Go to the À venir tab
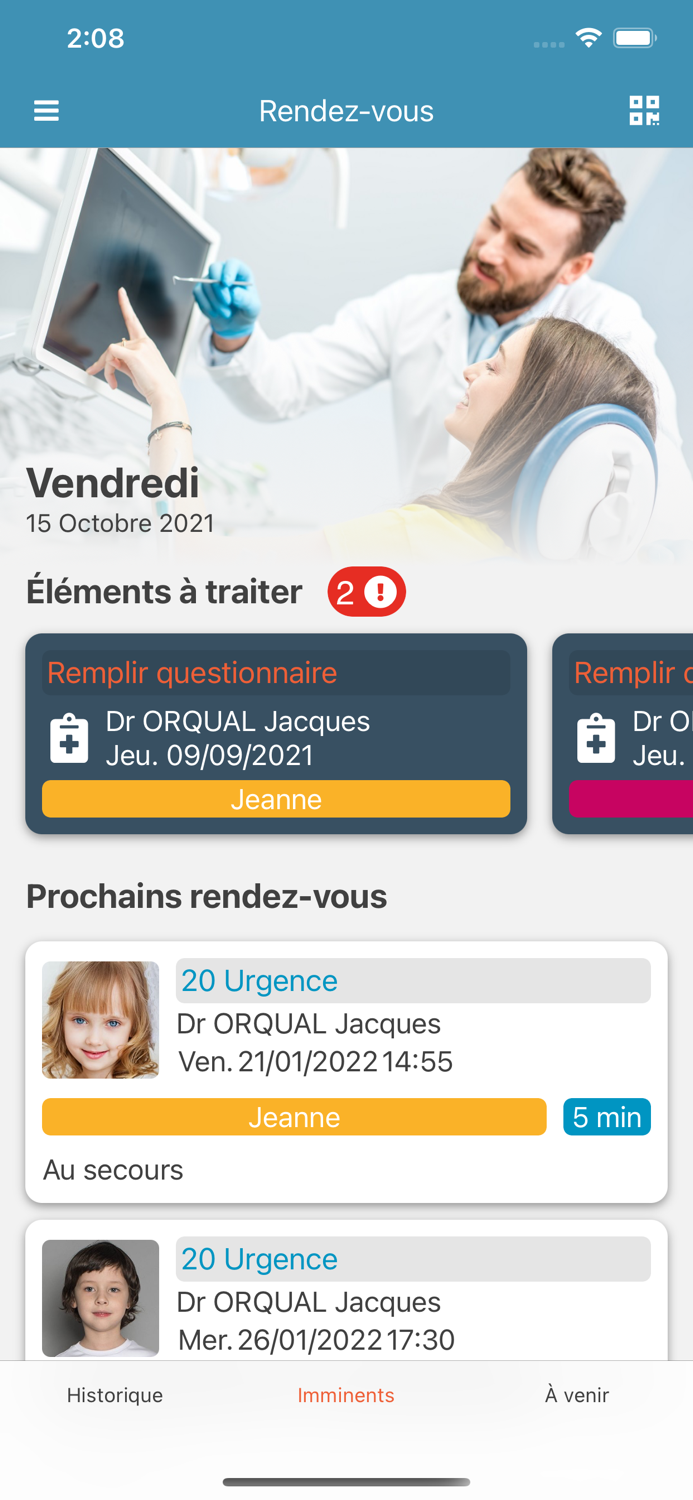This screenshot has width=693, height=1500. coord(577,1395)
